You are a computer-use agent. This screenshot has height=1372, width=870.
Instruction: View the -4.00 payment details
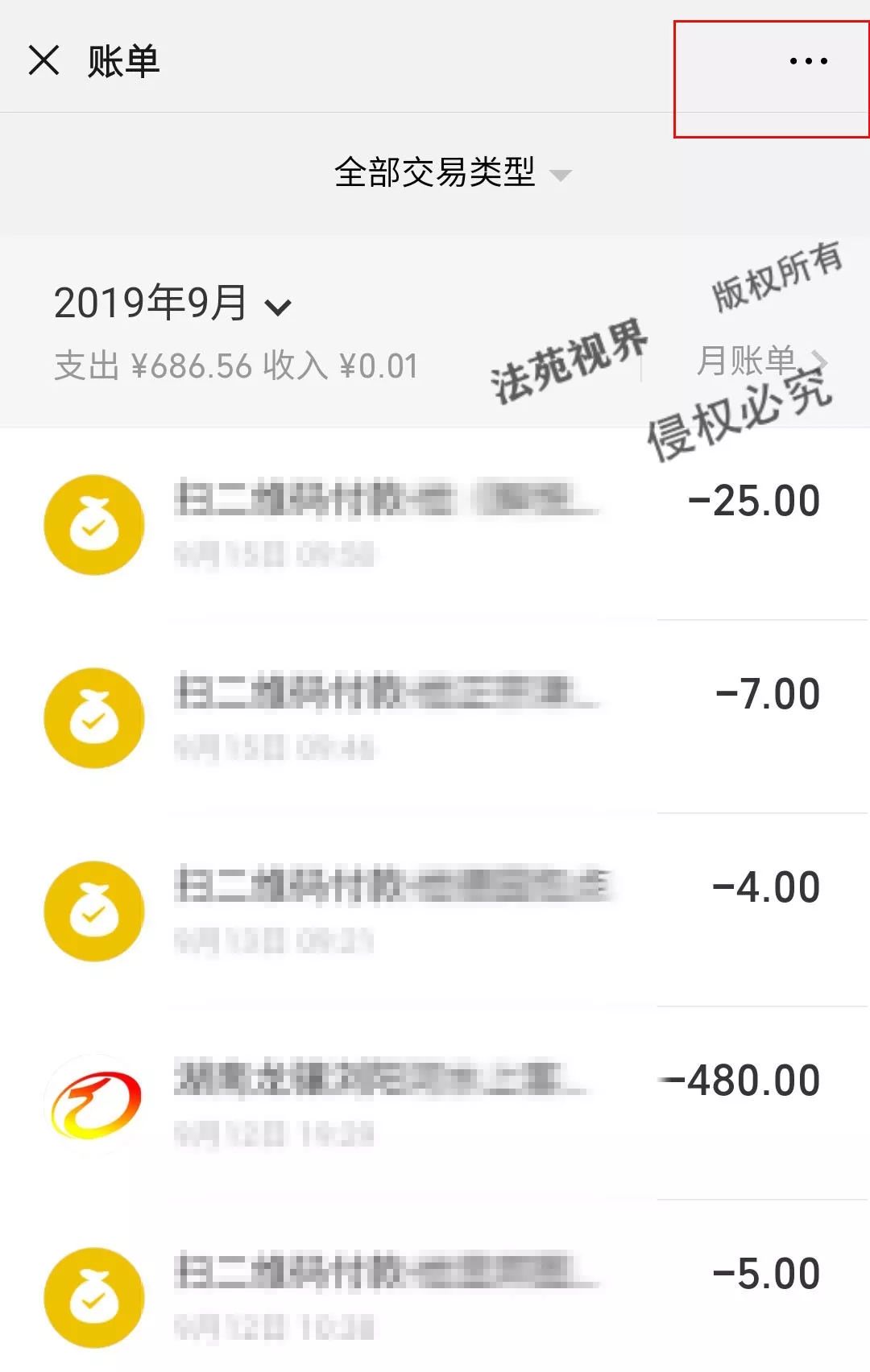[x=435, y=910]
